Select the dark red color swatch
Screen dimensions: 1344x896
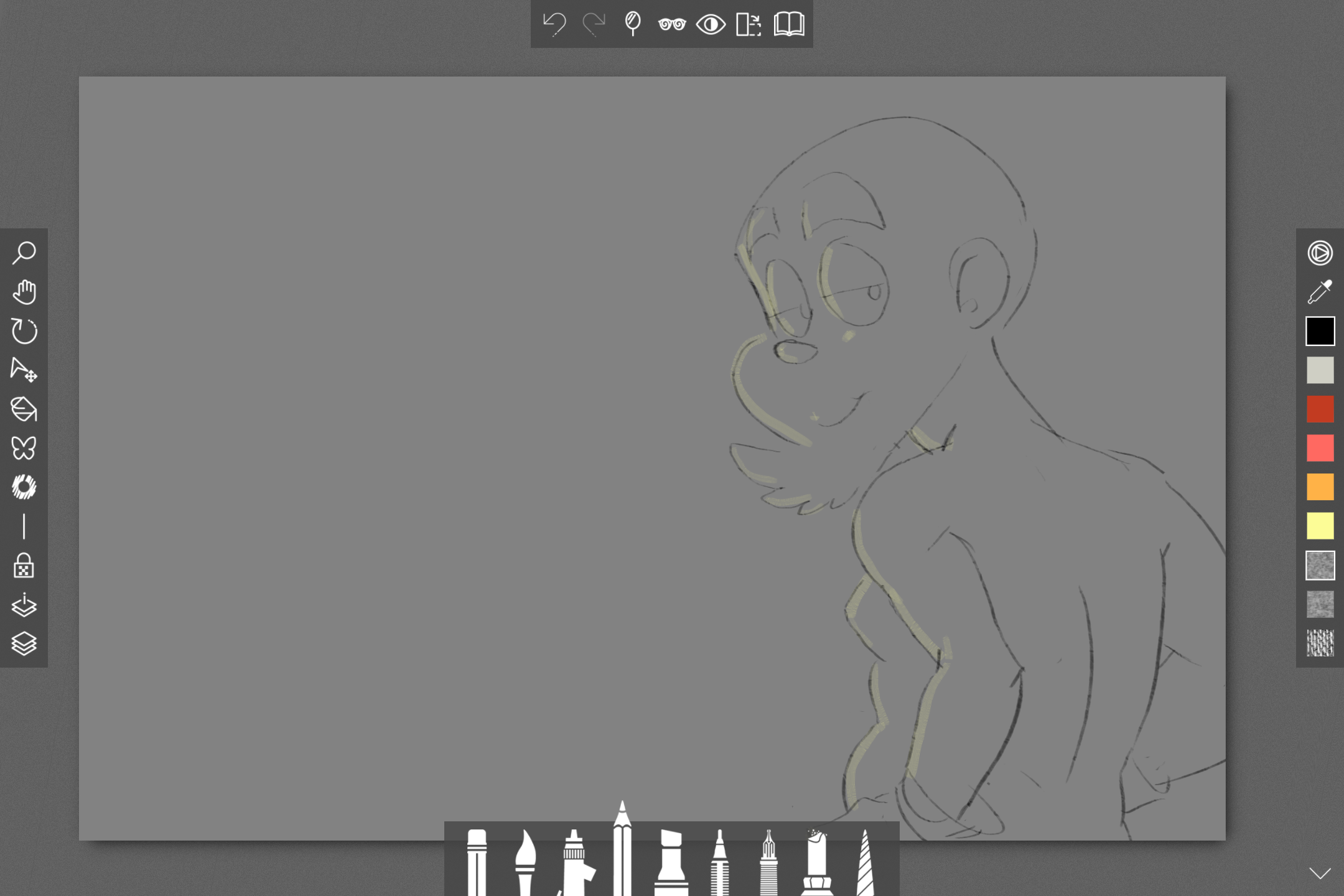[1320, 409]
